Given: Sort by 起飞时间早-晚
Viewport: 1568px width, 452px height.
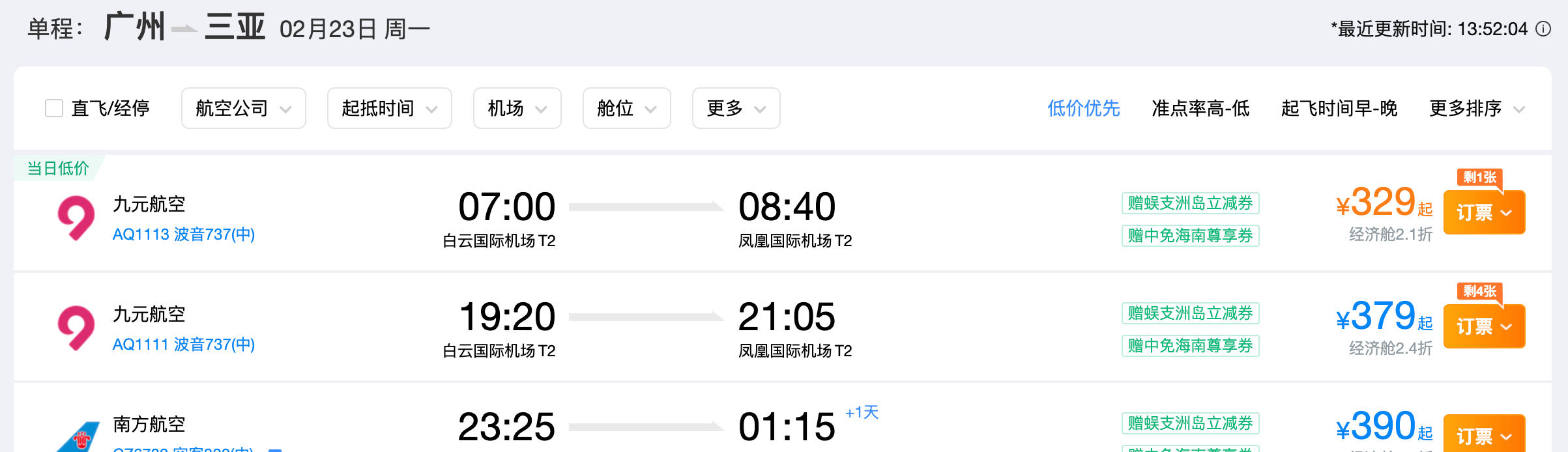Looking at the screenshot, I should (1339, 108).
